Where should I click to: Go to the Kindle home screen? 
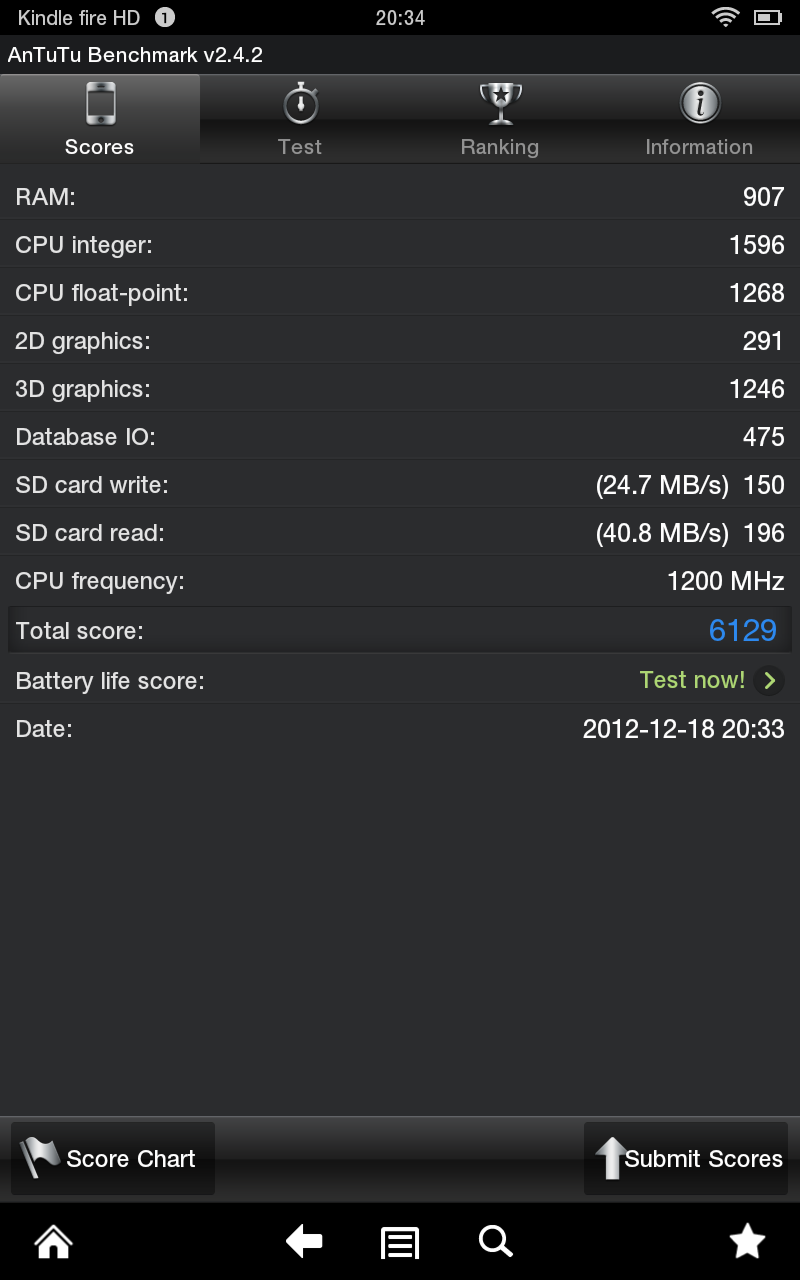click(53, 1242)
